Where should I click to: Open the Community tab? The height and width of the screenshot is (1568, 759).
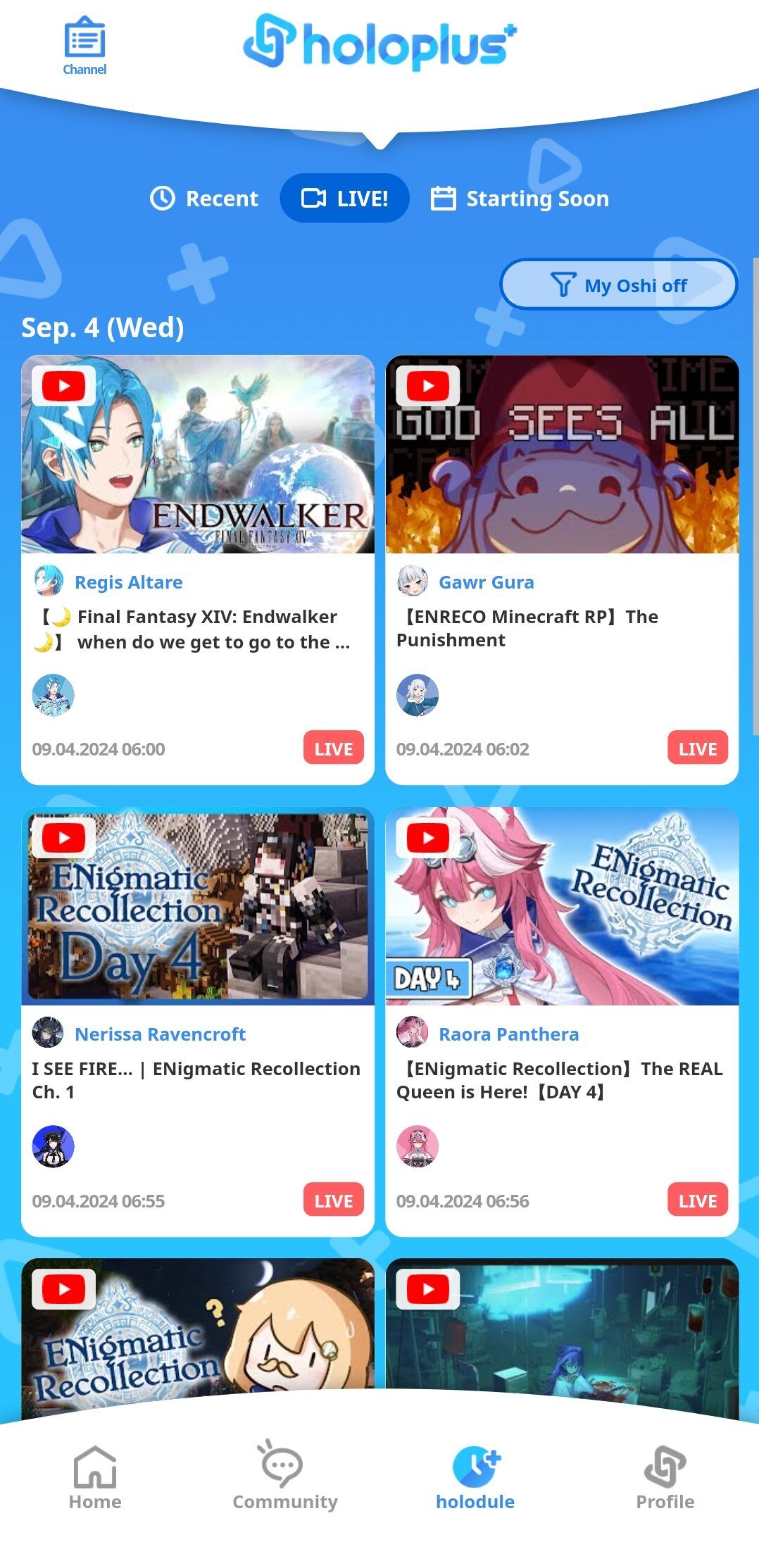tap(284, 1477)
